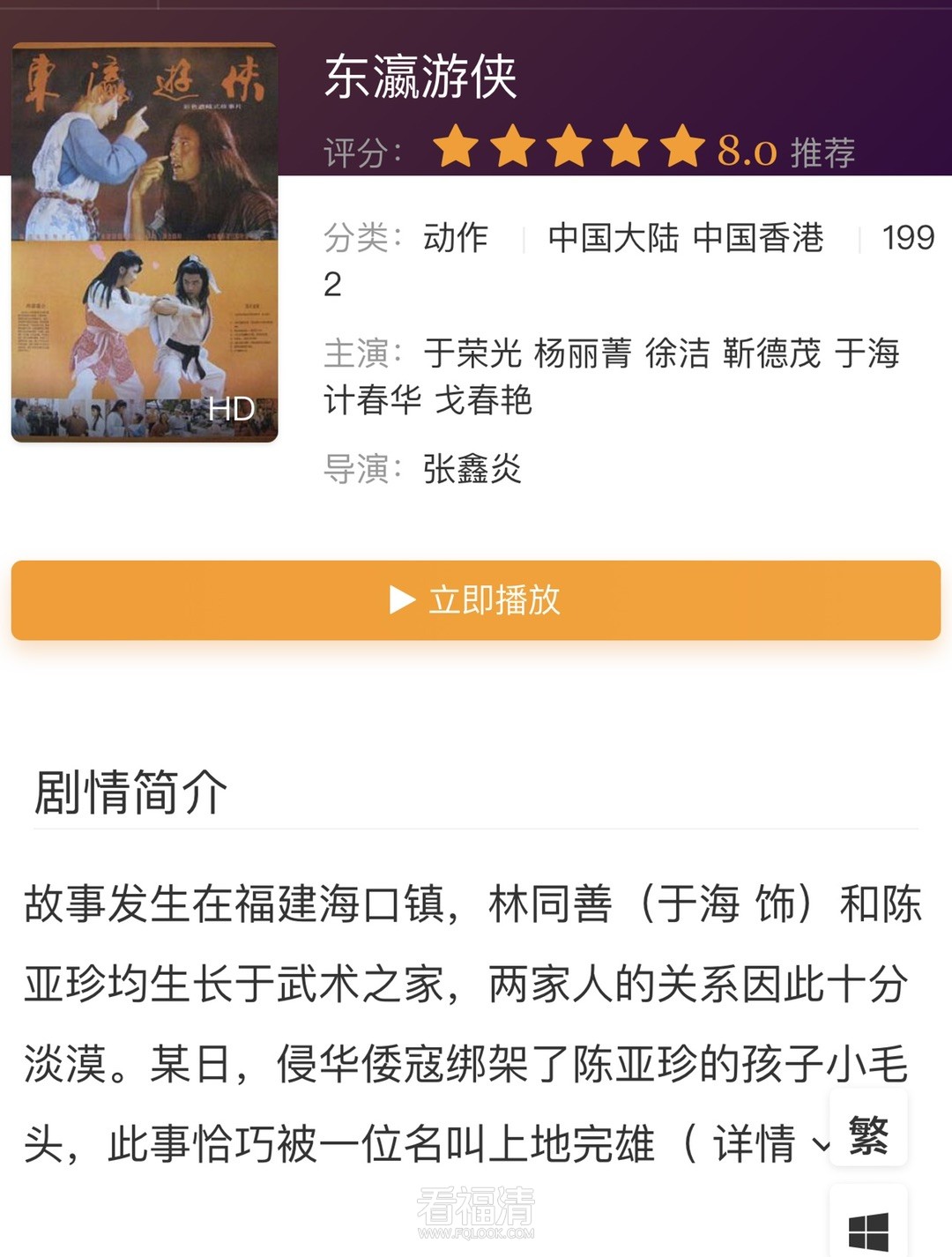Expand the plot summary via 详情
The width and height of the screenshot is (952, 1257).
click(770, 1144)
